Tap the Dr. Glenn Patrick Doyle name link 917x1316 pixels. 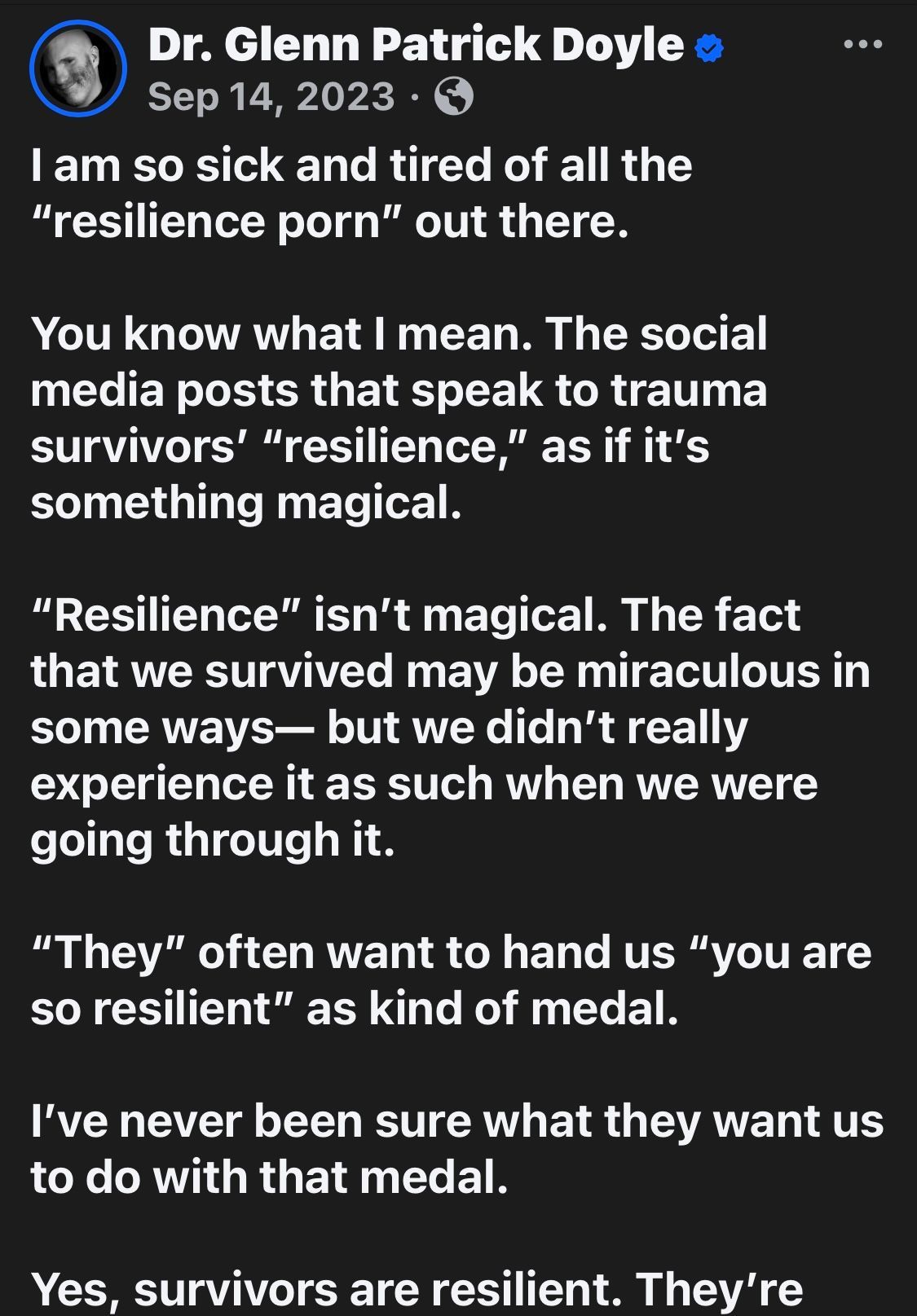pos(416,46)
